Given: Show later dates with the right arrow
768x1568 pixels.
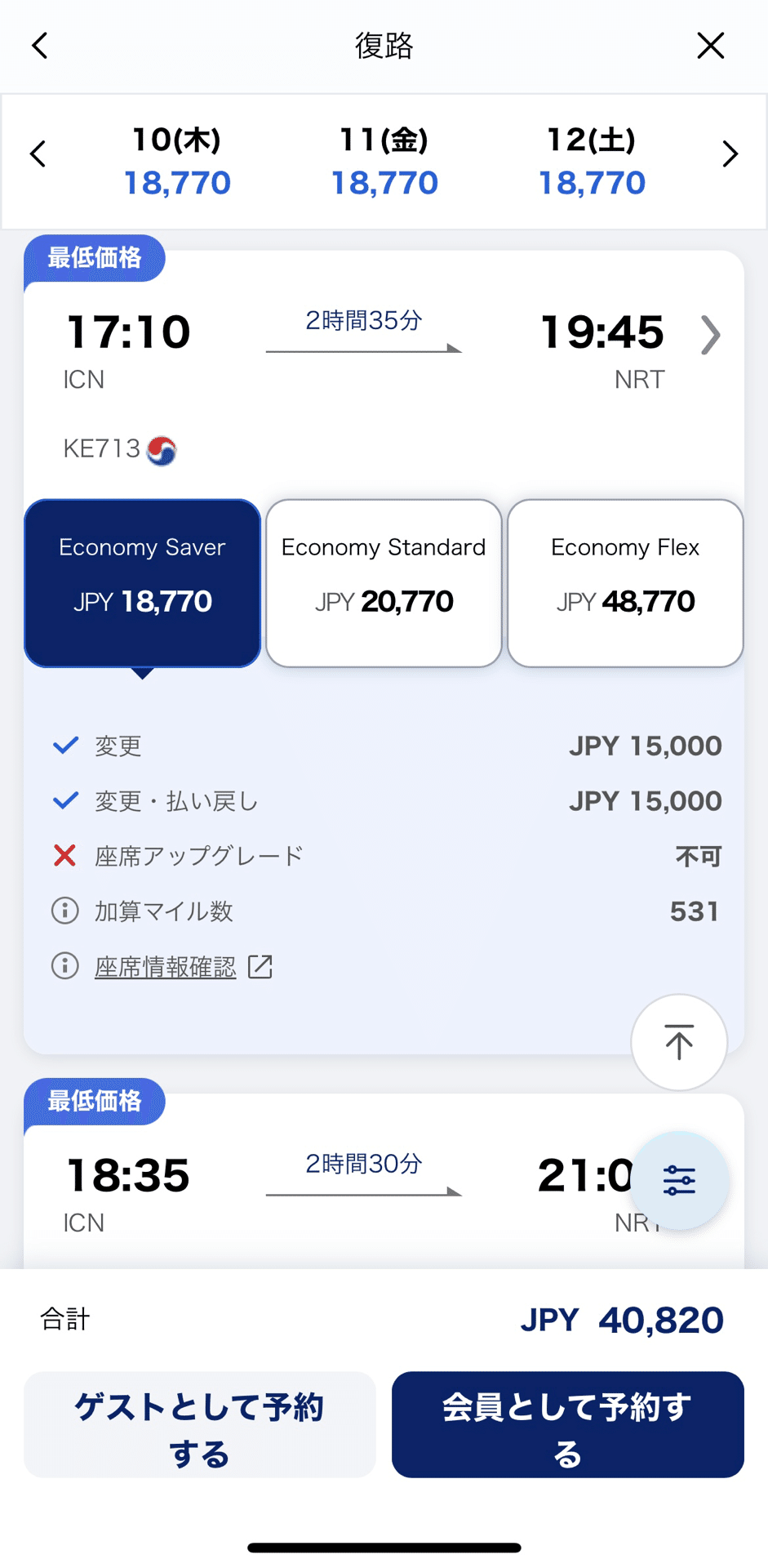Looking at the screenshot, I should pos(730,154).
